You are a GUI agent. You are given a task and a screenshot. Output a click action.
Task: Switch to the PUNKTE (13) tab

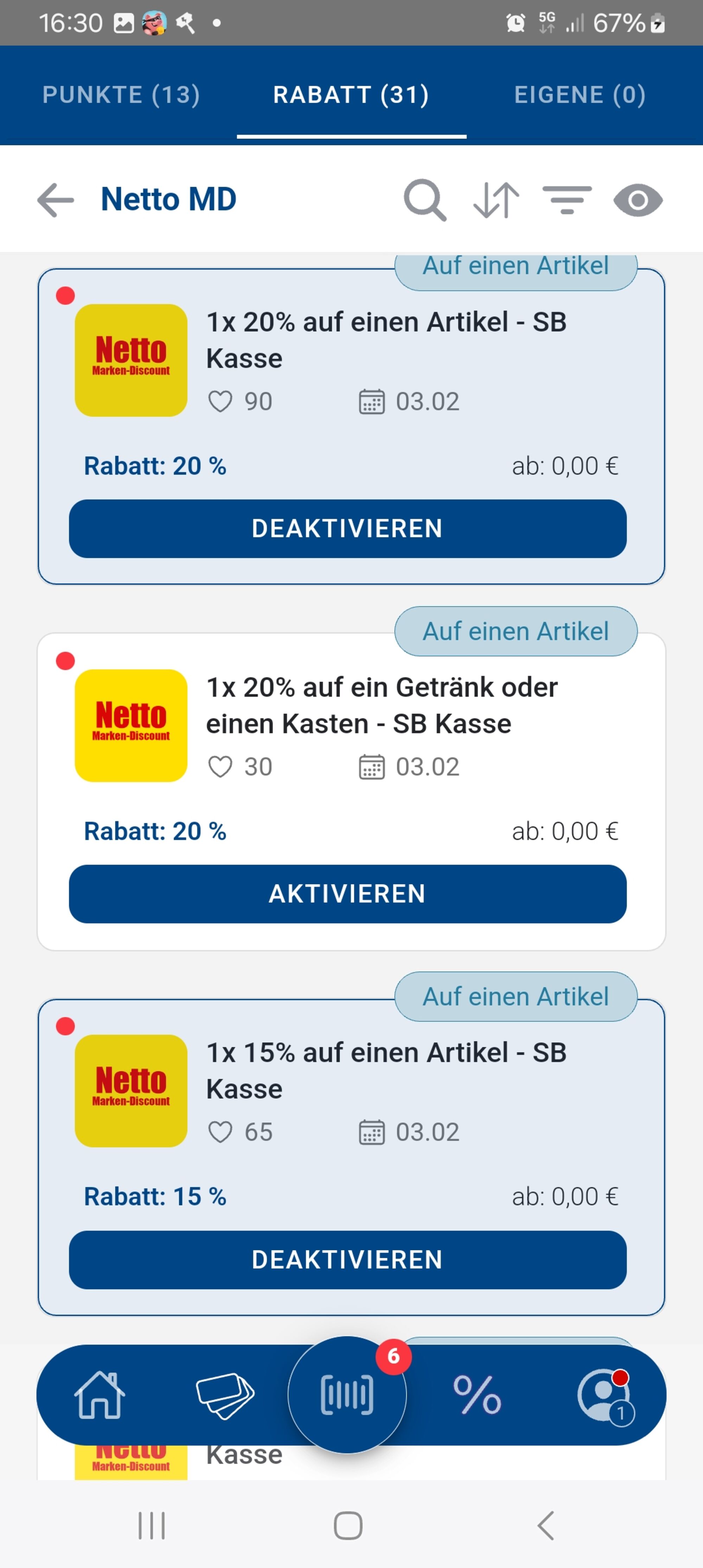[x=121, y=95]
